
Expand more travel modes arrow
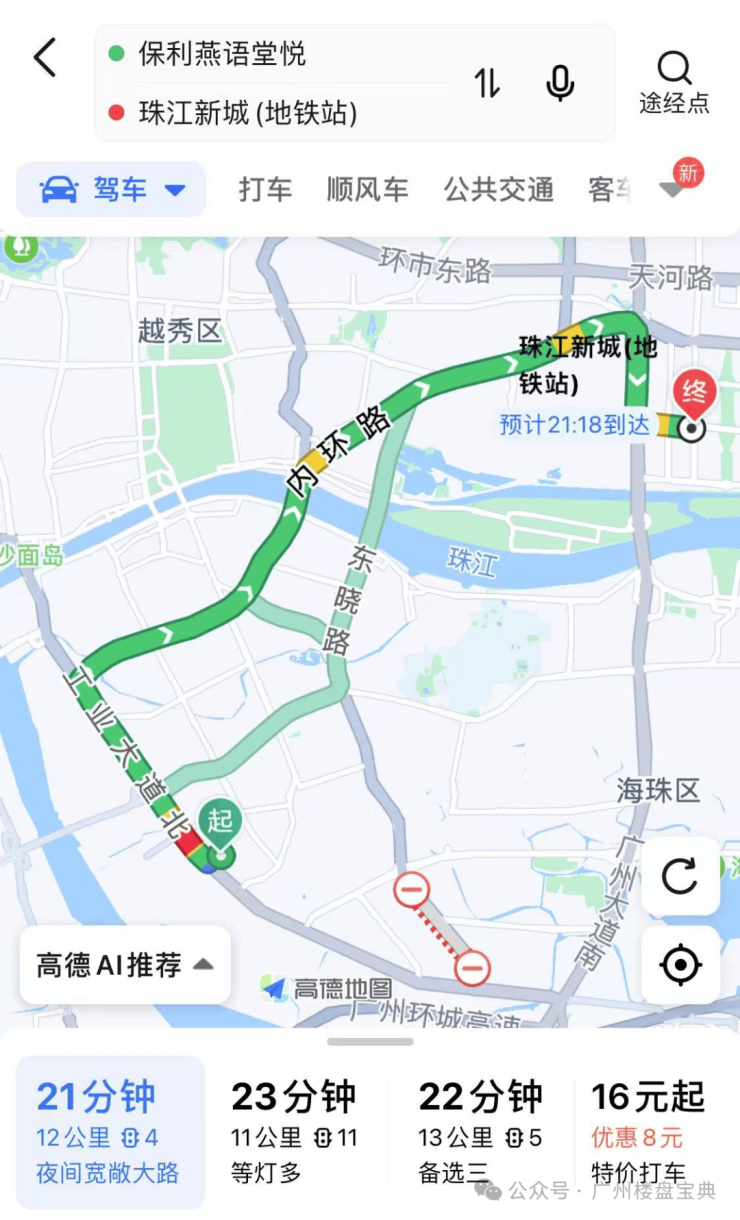click(x=673, y=190)
